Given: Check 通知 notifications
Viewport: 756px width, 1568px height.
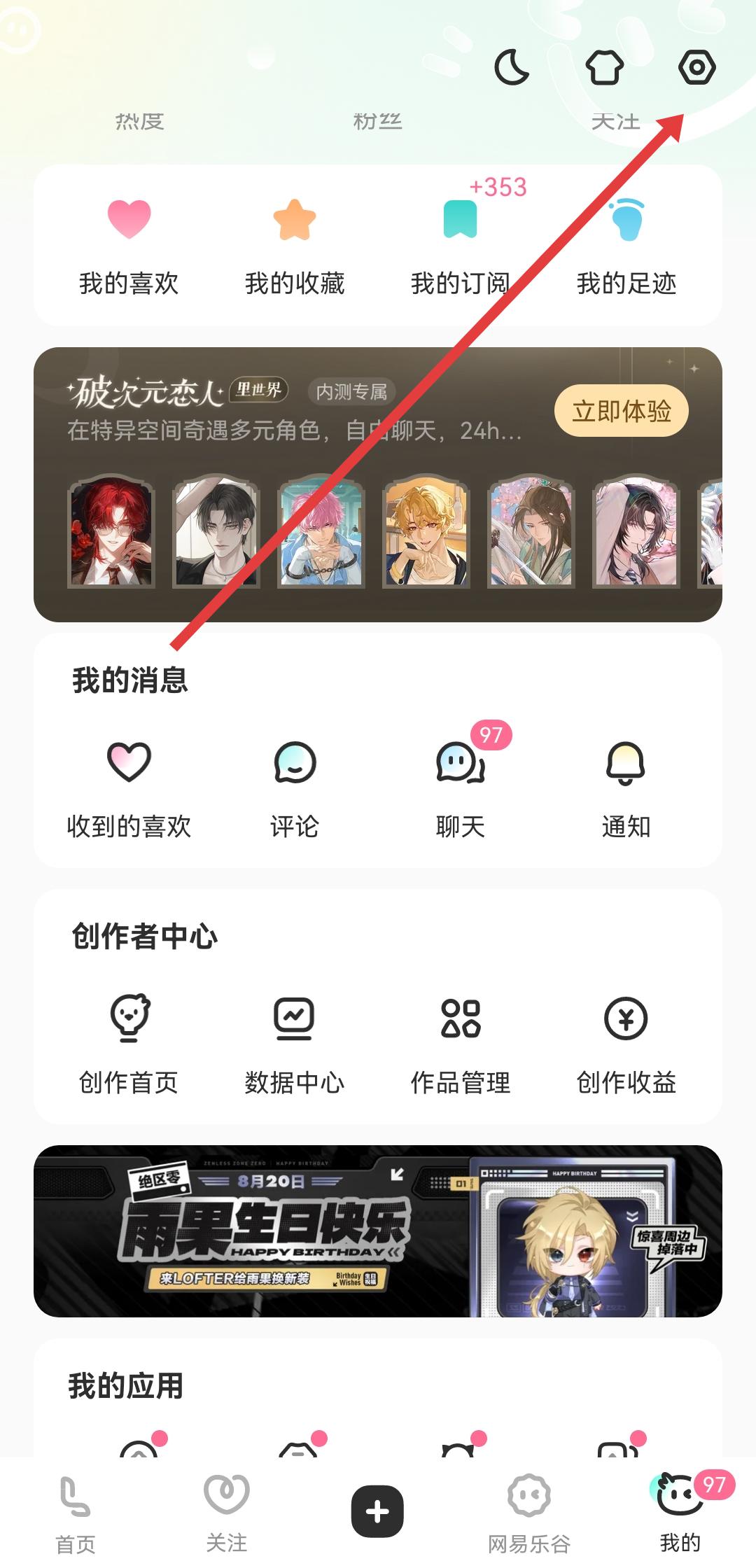Looking at the screenshot, I should 626,787.
